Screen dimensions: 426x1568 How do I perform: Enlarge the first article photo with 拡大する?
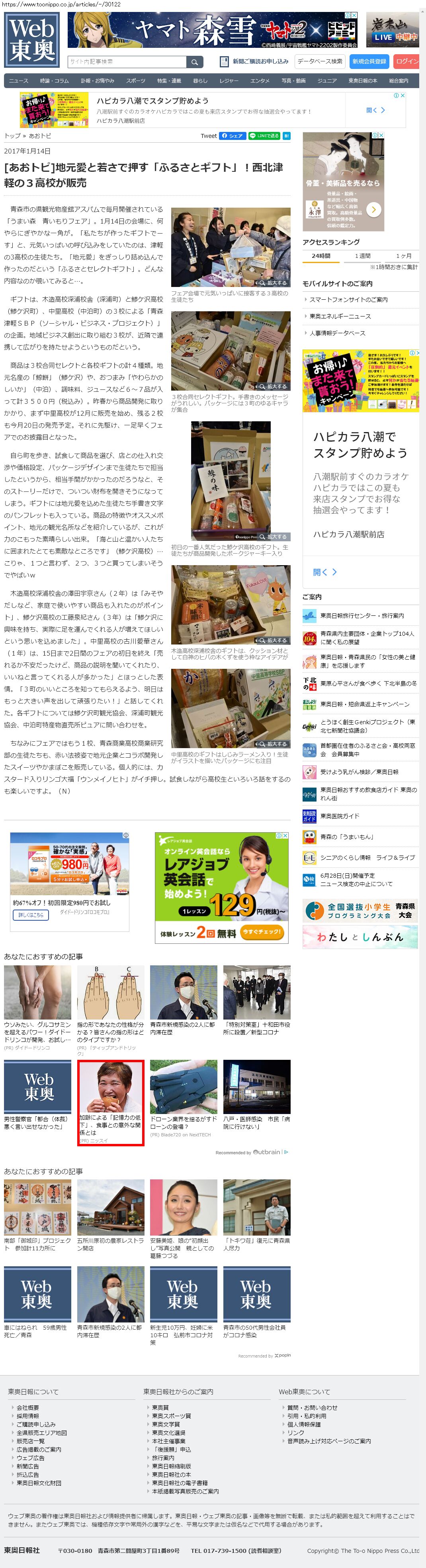pyautogui.click(x=273, y=283)
